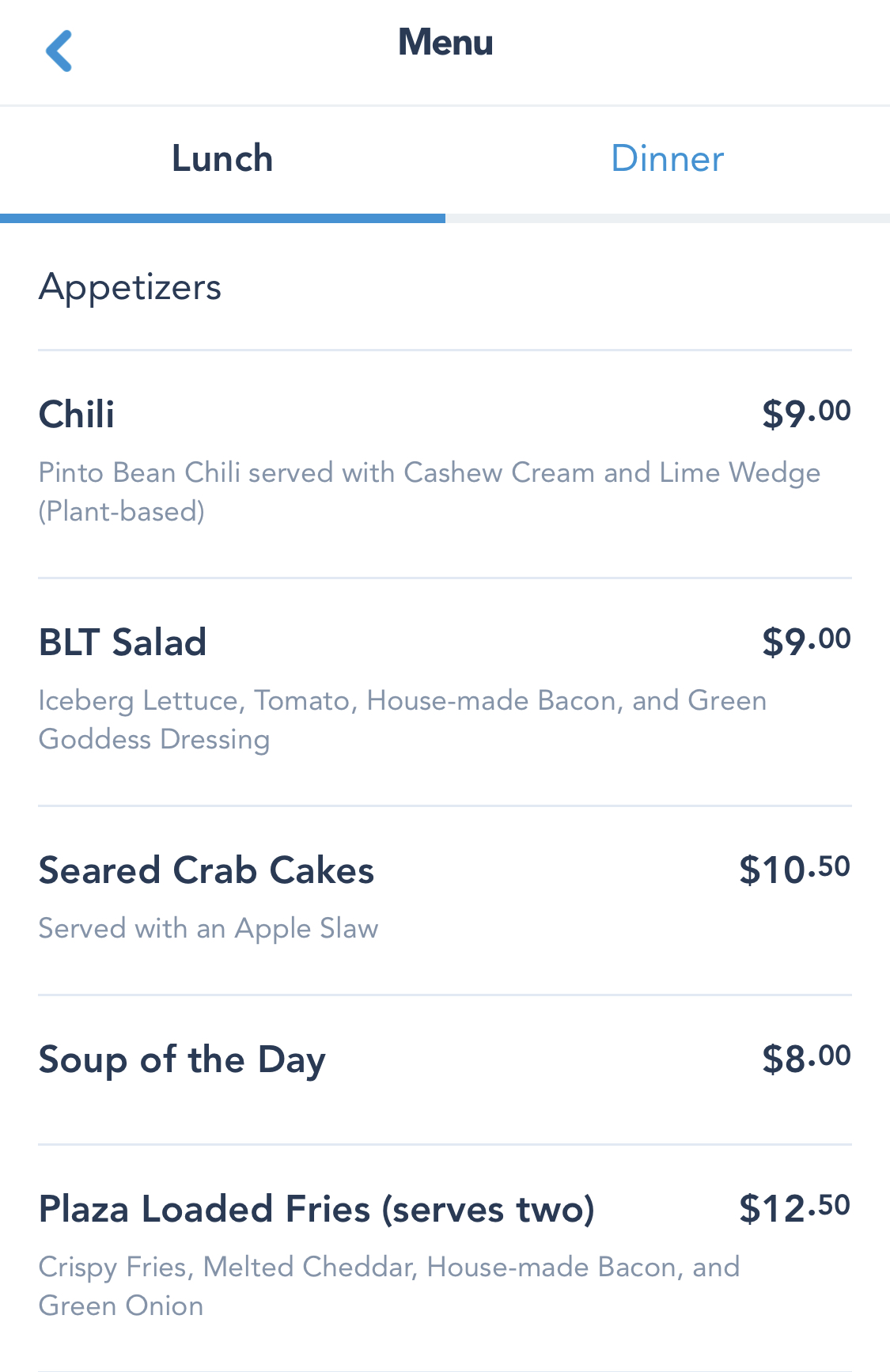Select the Lunch tab
This screenshot has height=1372, width=890.
(222, 159)
